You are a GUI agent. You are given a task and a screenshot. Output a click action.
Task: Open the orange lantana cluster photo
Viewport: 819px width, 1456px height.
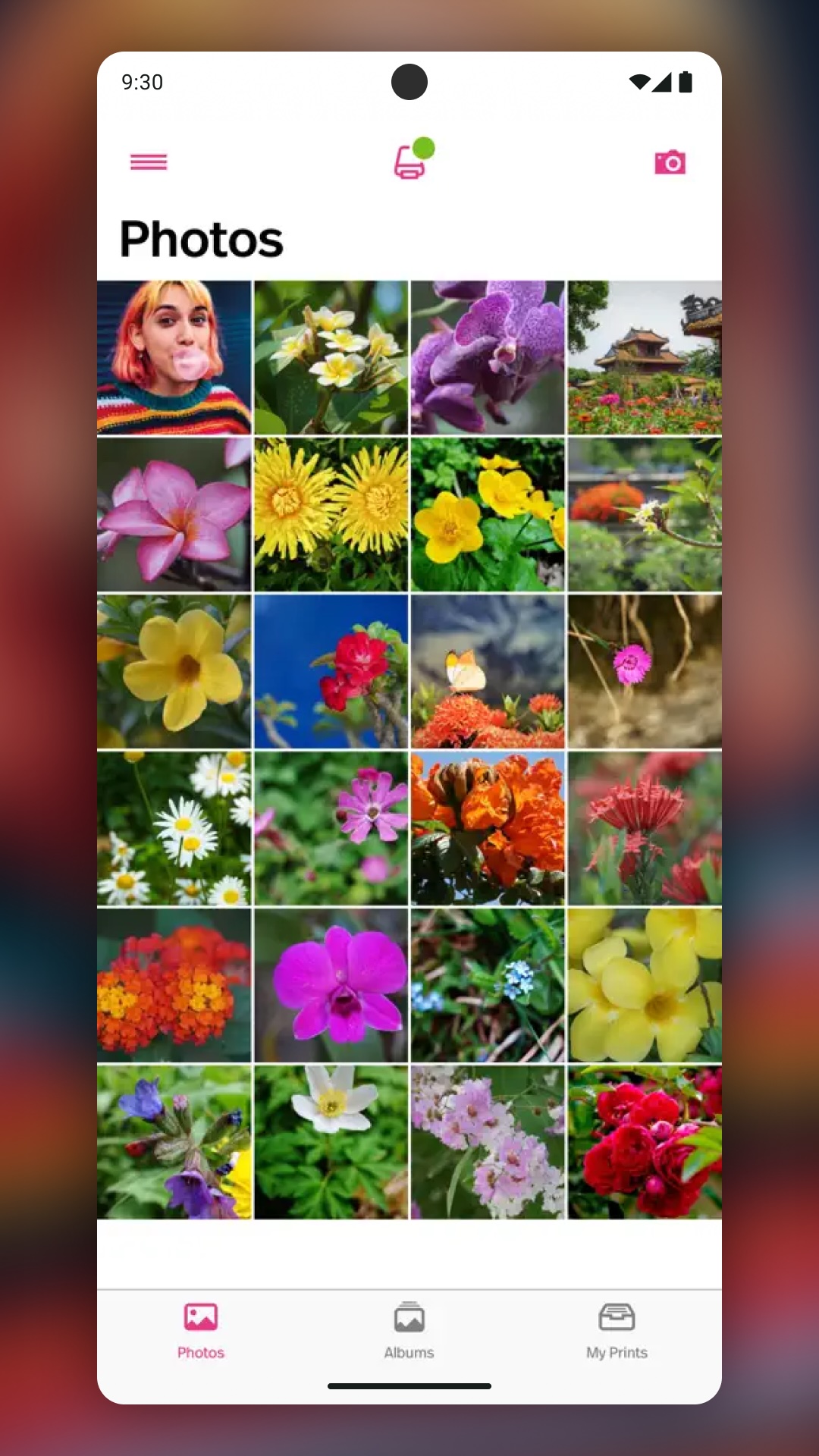(174, 986)
